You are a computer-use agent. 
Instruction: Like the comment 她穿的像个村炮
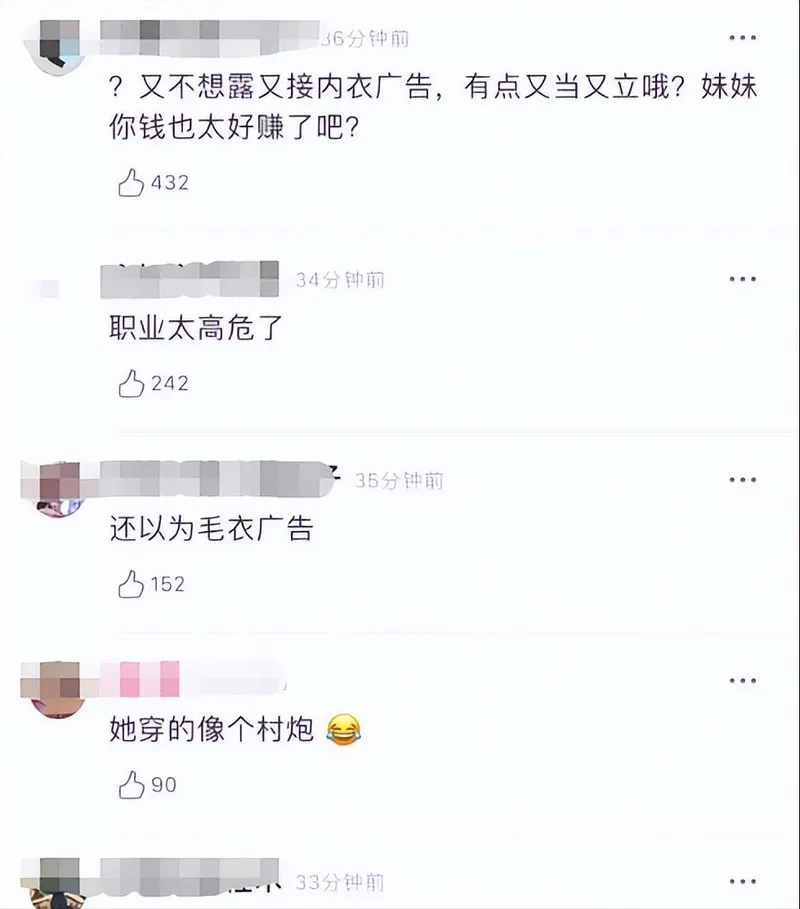coord(132,786)
